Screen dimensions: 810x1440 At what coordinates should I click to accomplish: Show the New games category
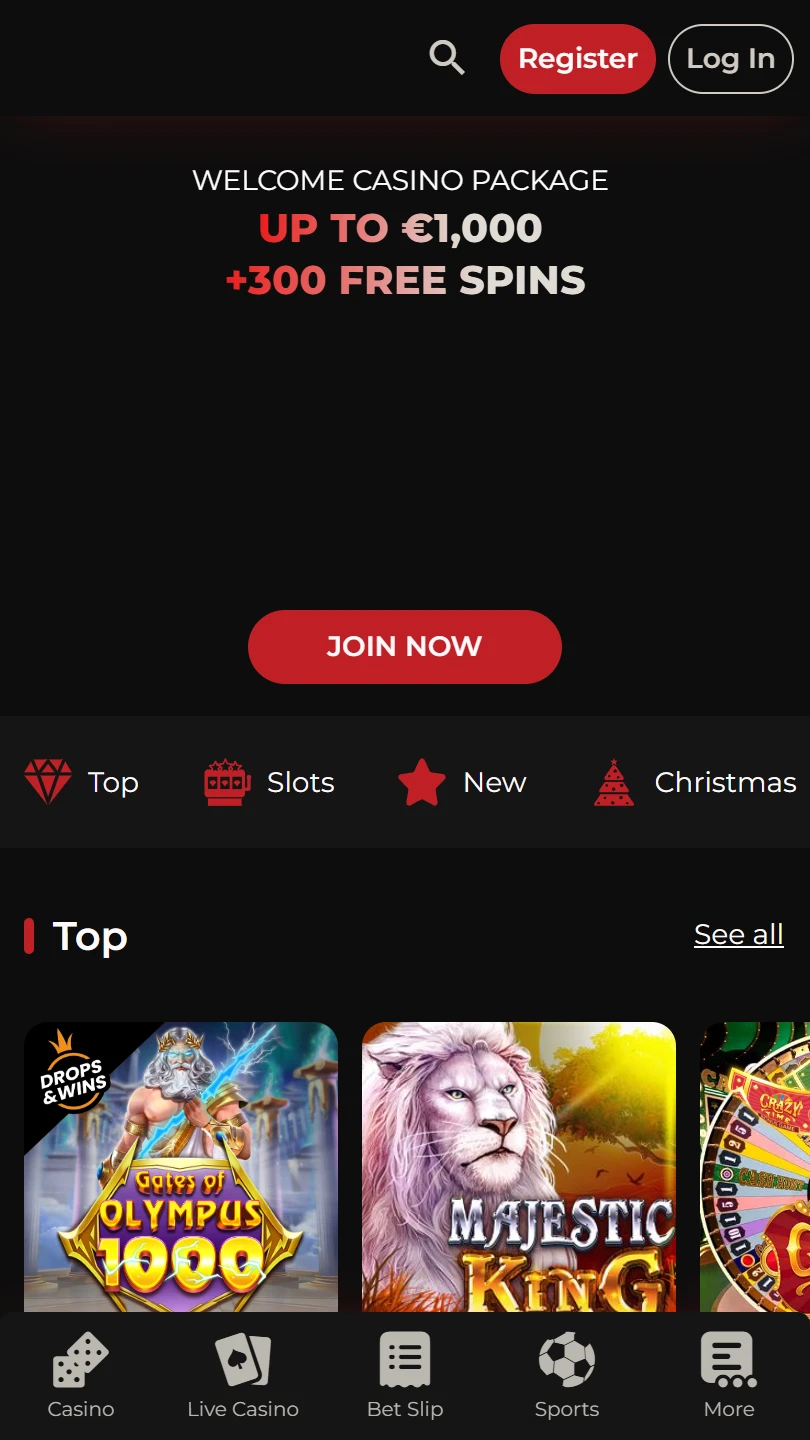tap(462, 782)
